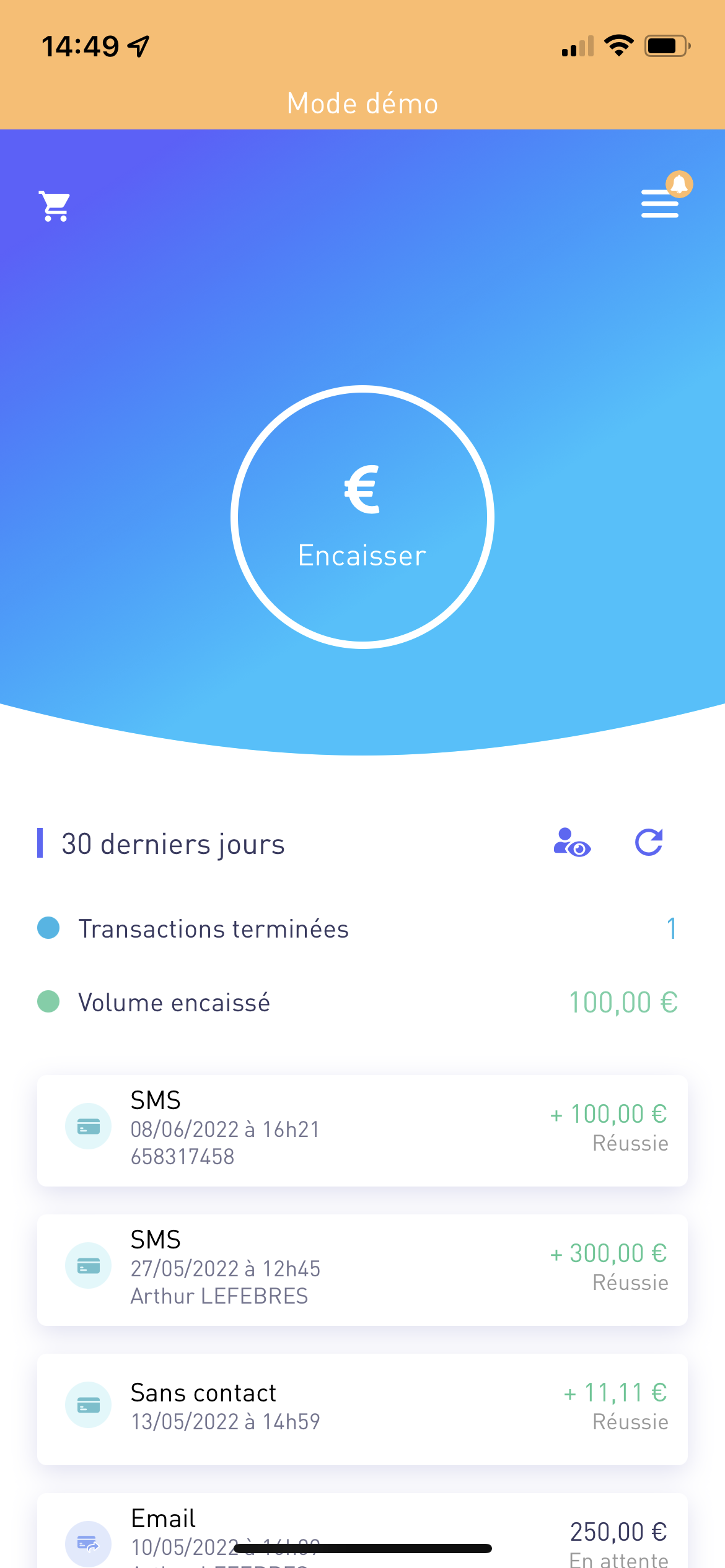
Task: Open the pending Email transaction of 250,00 €
Action: (x=362, y=1531)
